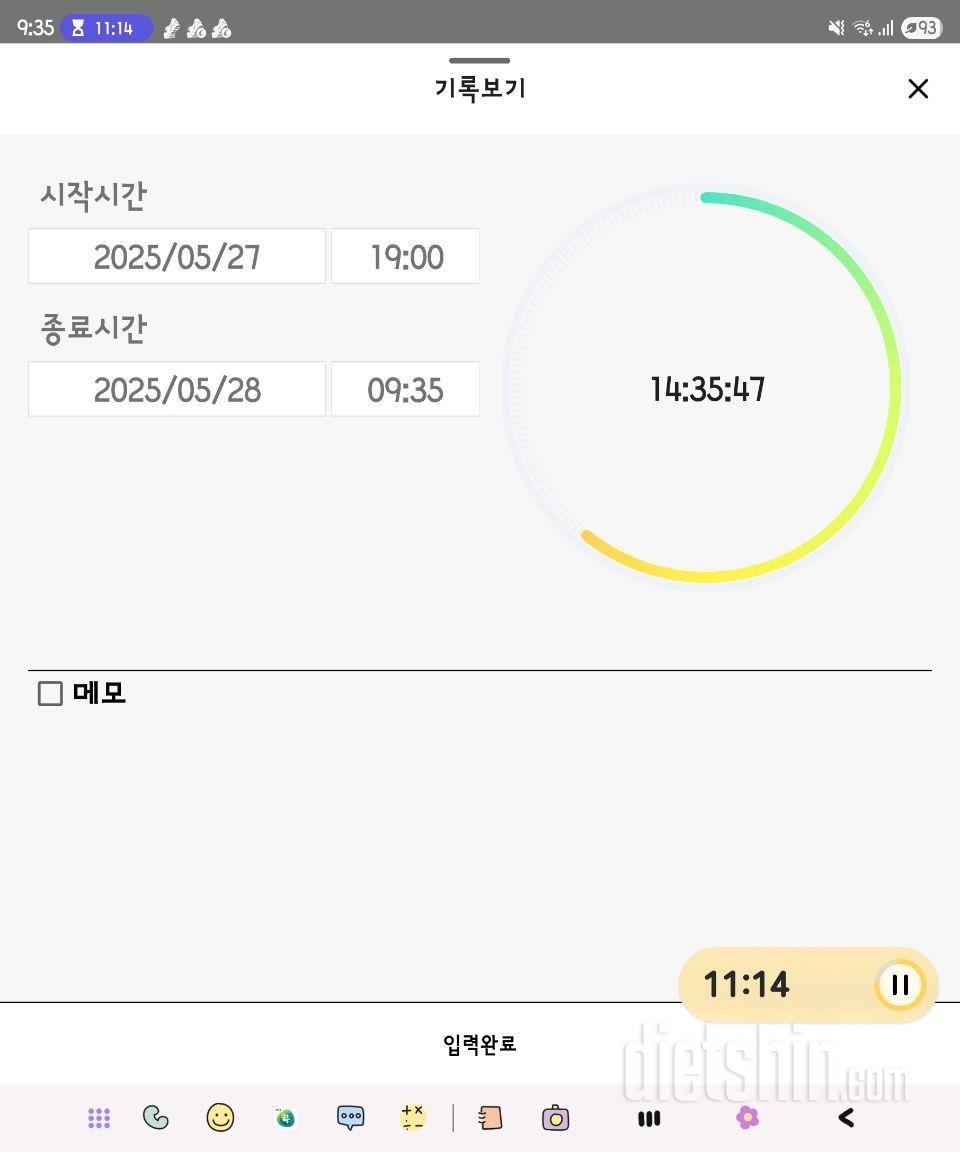Close the 기록보기 sheet
Screen dimensions: 960x1152
(x=918, y=89)
